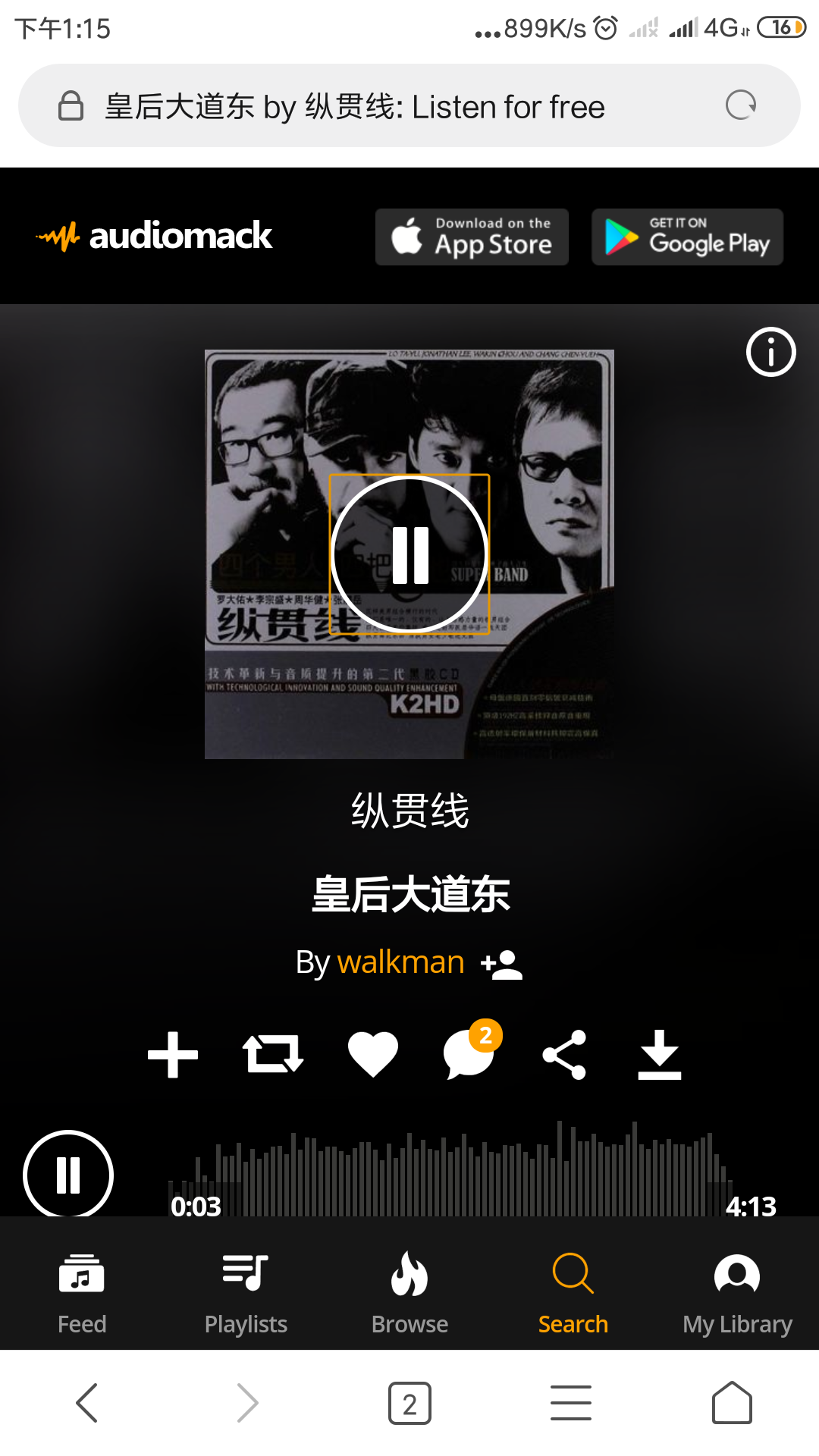Like the song with the heart icon

[373, 1054]
